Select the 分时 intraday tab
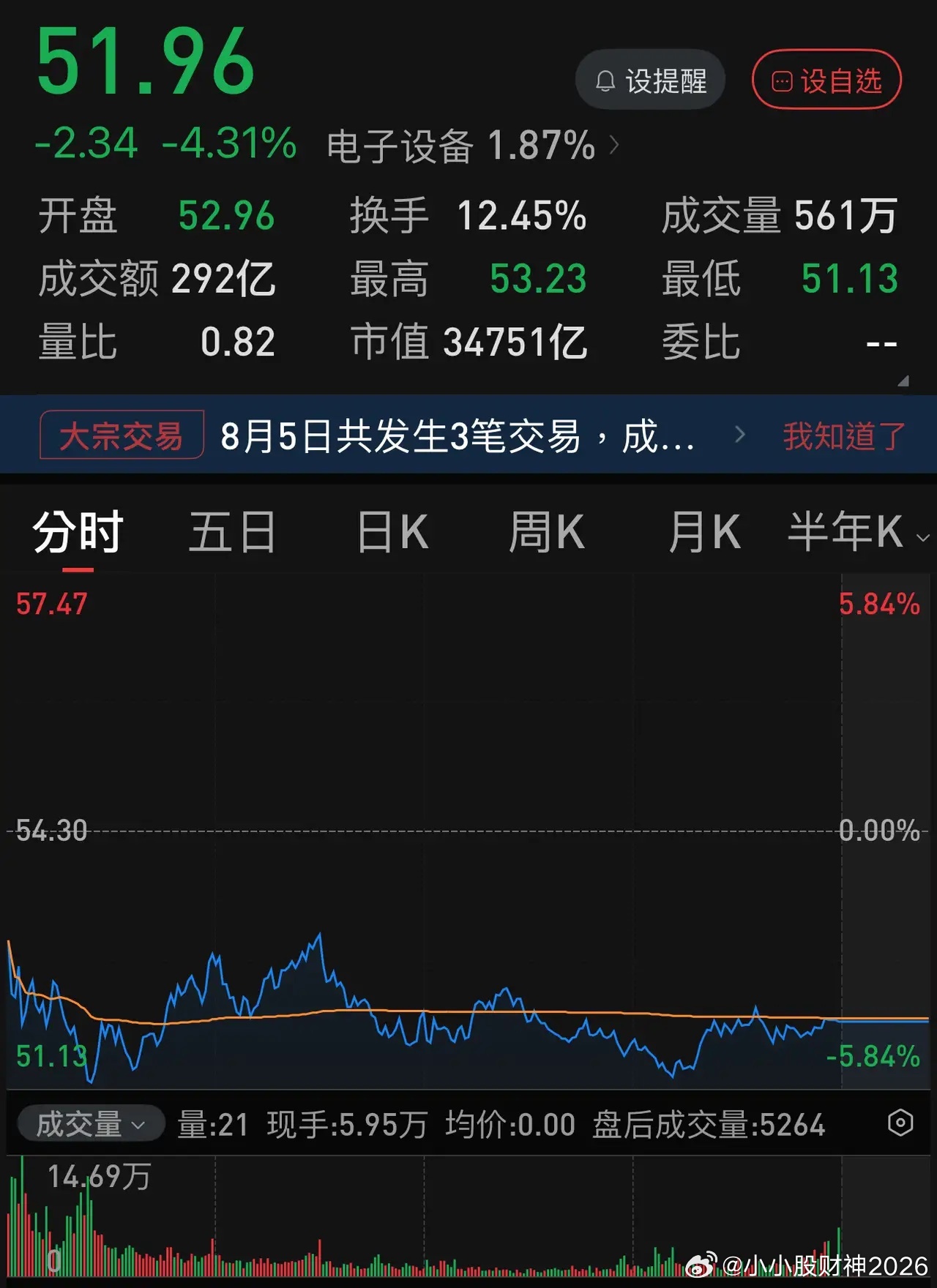 click(x=78, y=533)
